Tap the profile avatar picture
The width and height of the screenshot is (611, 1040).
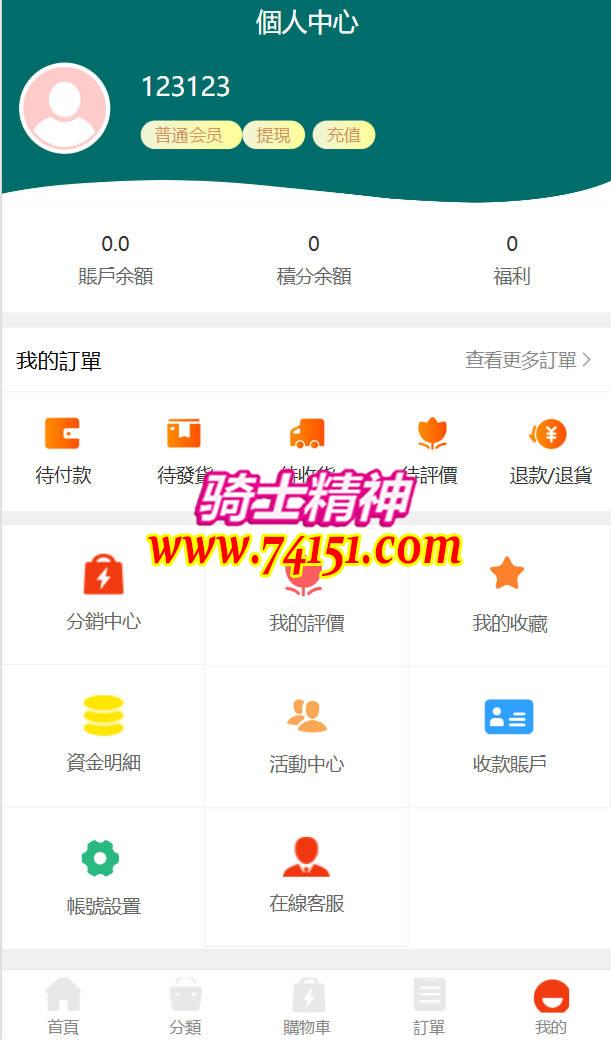[x=65, y=108]
